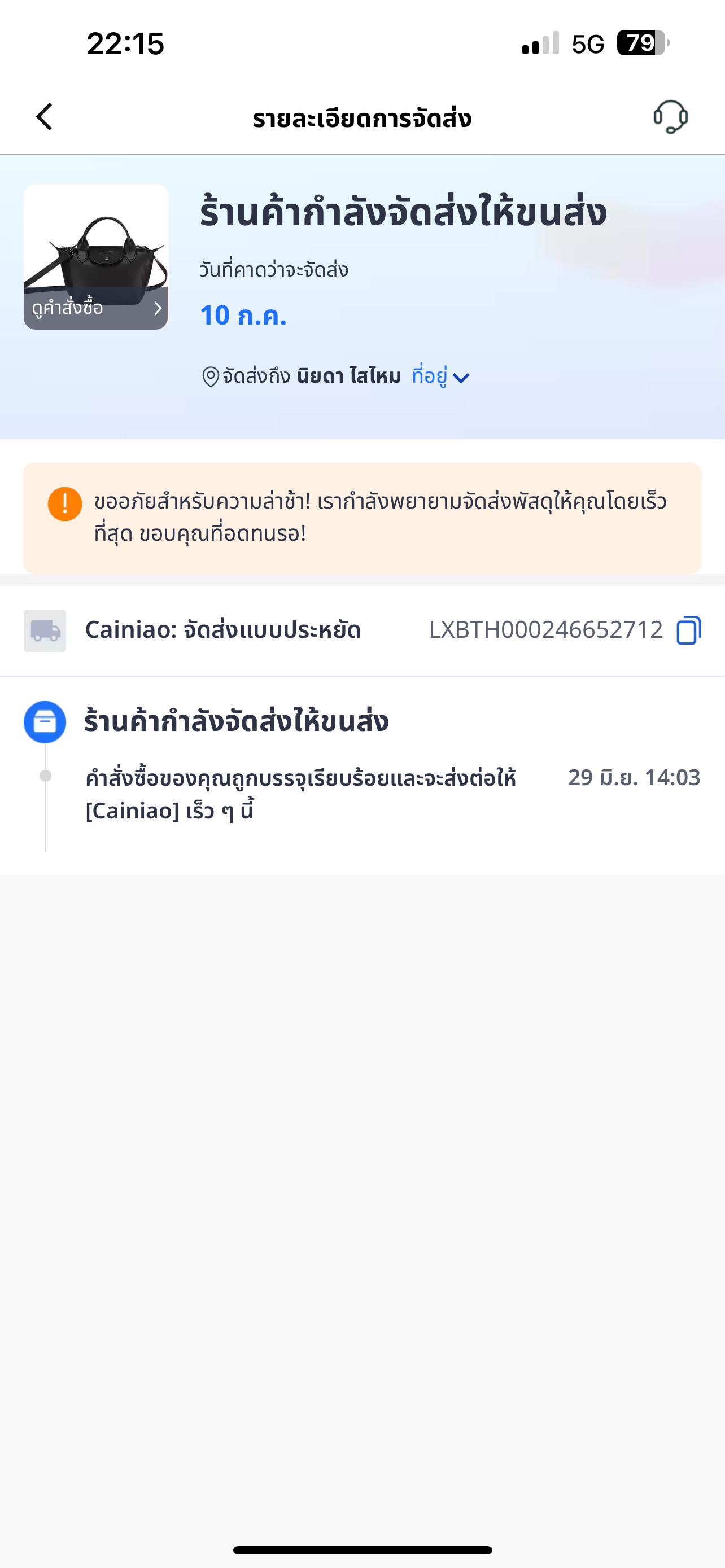Expand the ที่อยู่ address dropdown
Image resolution: width=725 pixels, height=1568 pixels.
(441, 377)
